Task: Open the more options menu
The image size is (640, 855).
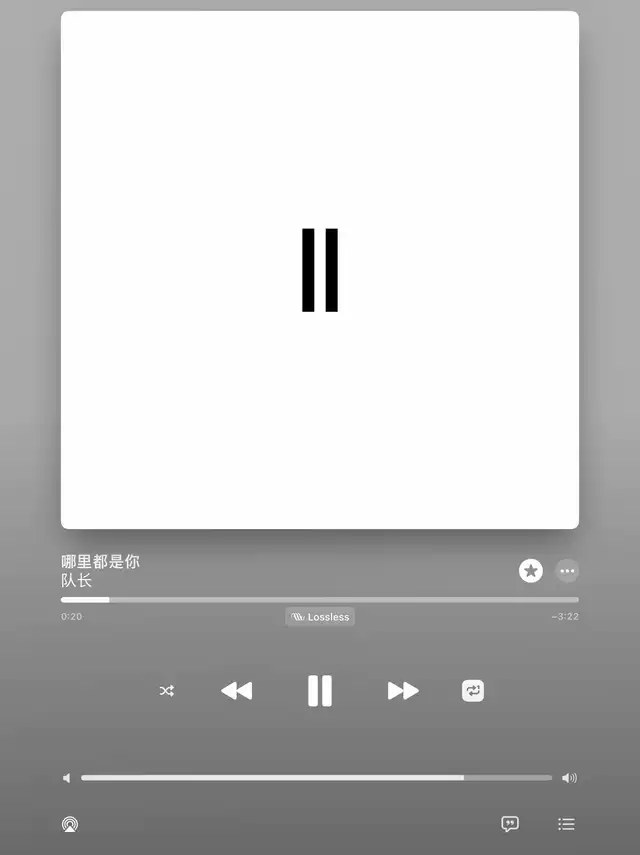Action: click(x=568, y=571)
